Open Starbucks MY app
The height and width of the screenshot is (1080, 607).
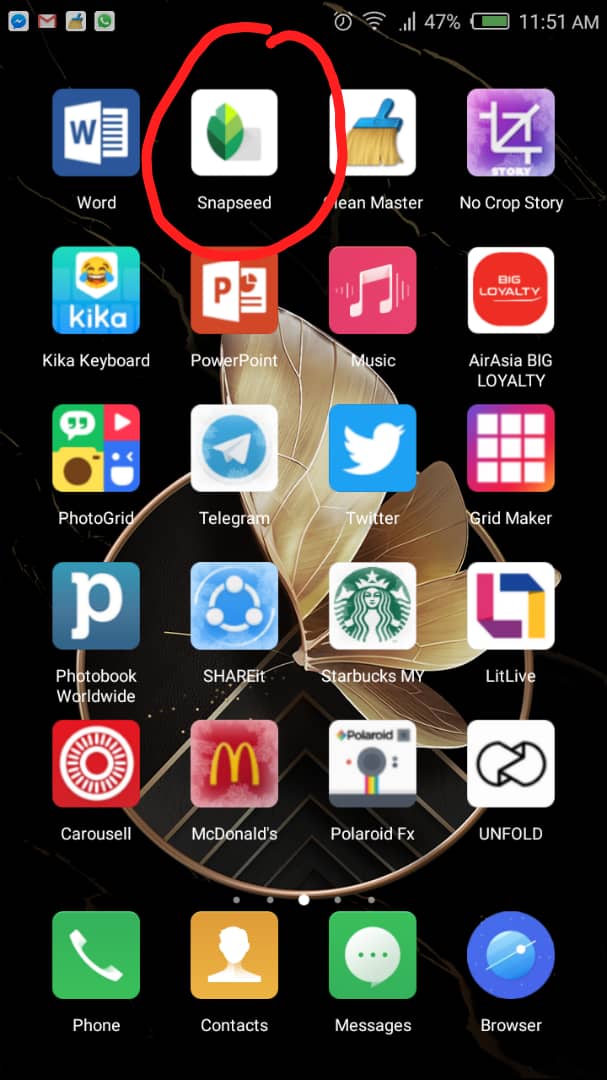point(372,606)
